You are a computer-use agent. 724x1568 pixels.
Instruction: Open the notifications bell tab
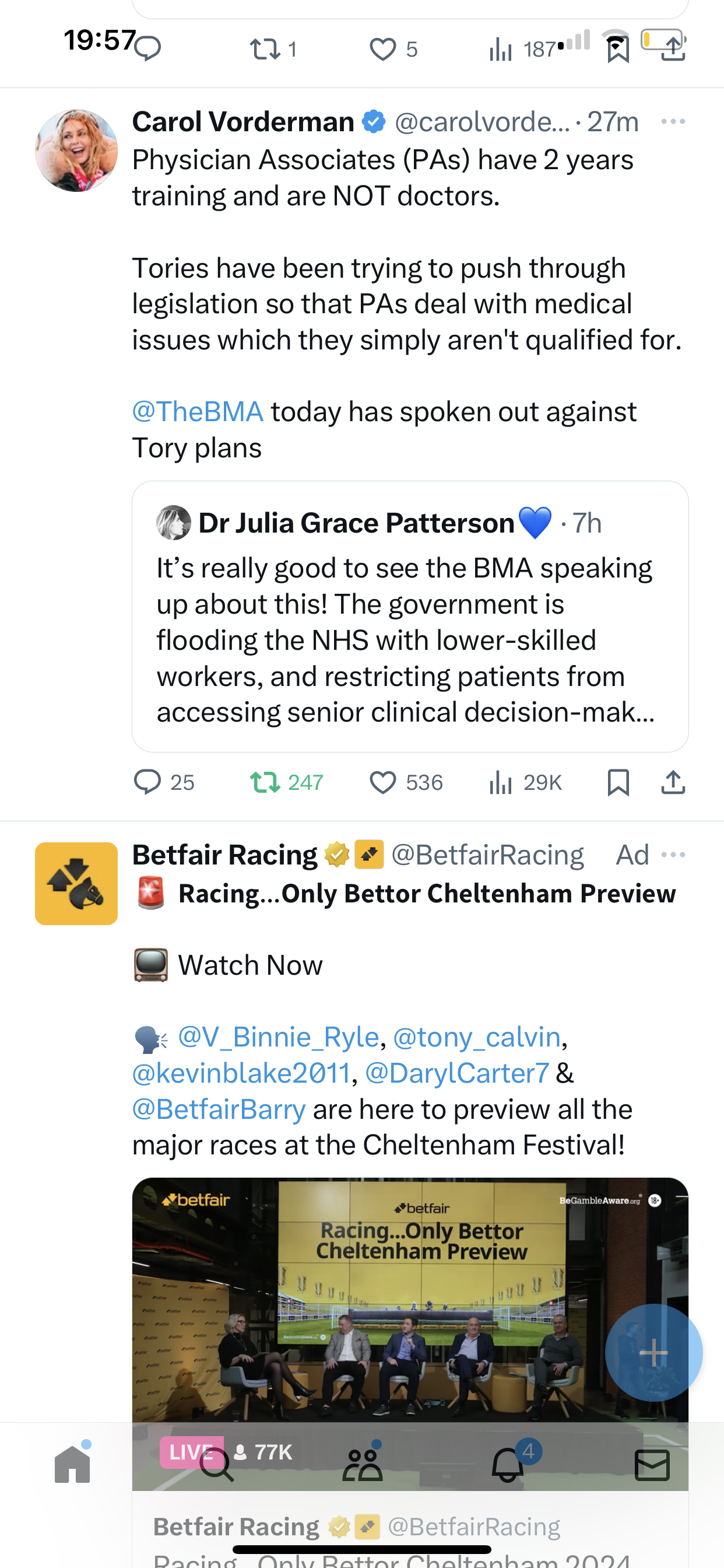click(508, 1464)
